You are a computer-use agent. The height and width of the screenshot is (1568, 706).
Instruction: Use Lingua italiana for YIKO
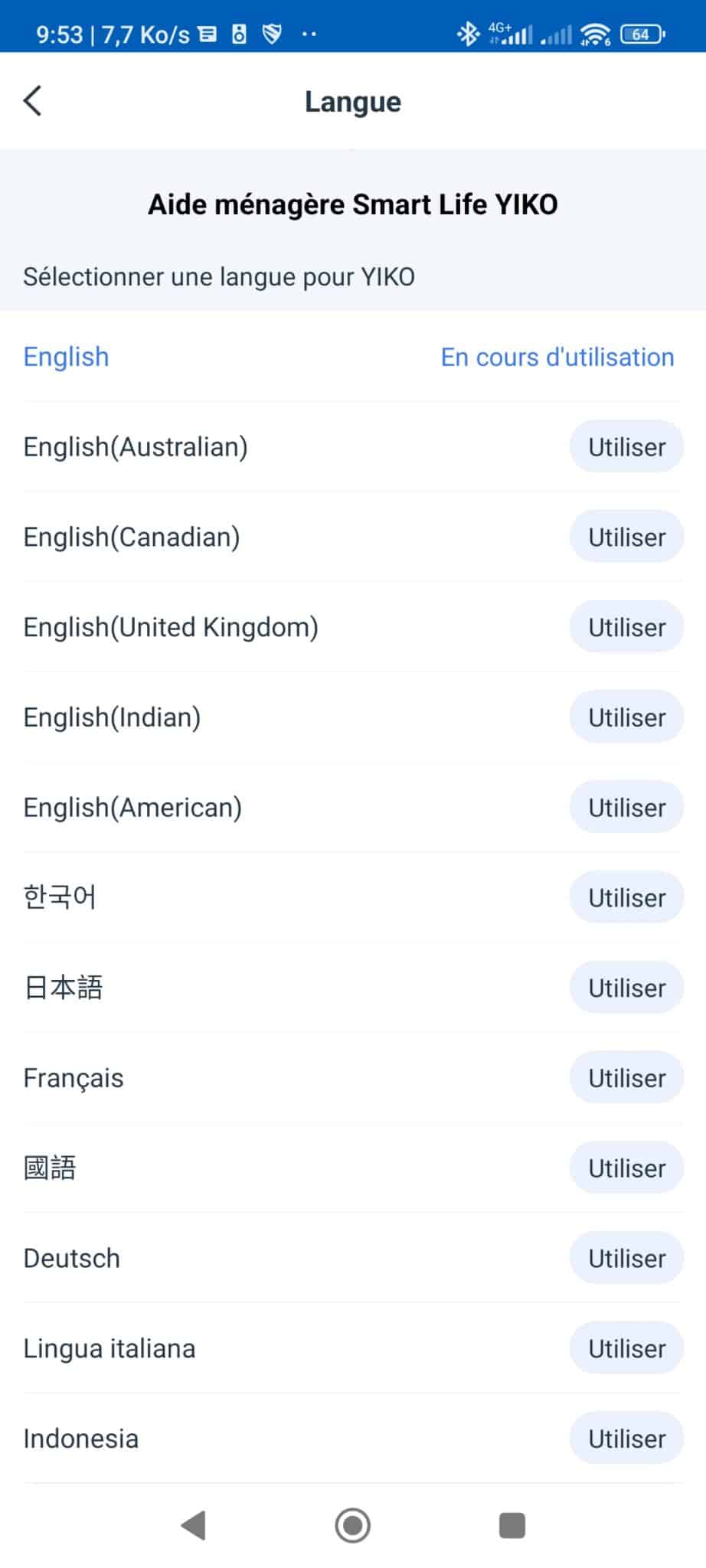click(626, 1348)
